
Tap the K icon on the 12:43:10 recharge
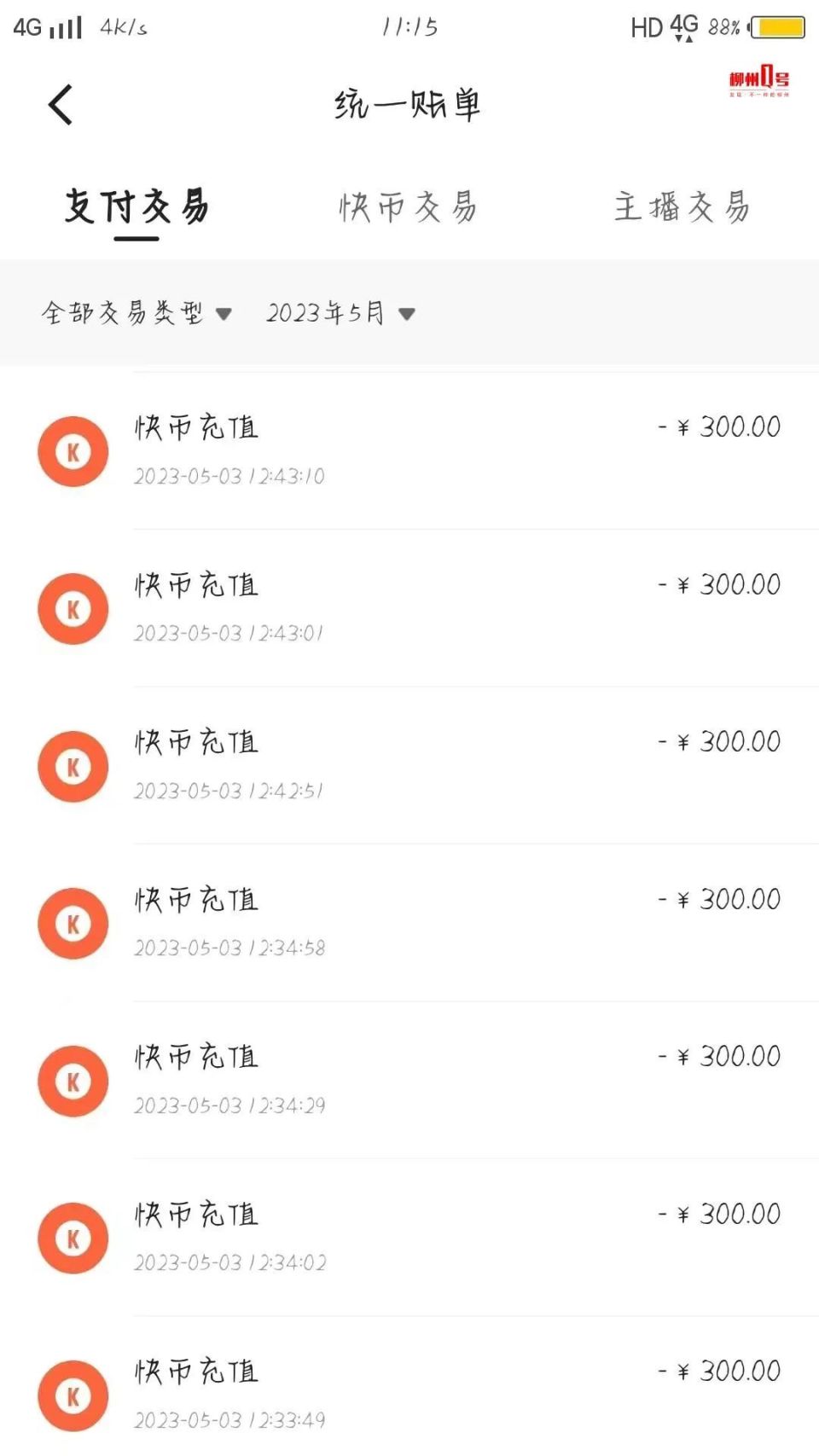click(x=72, y=451)
